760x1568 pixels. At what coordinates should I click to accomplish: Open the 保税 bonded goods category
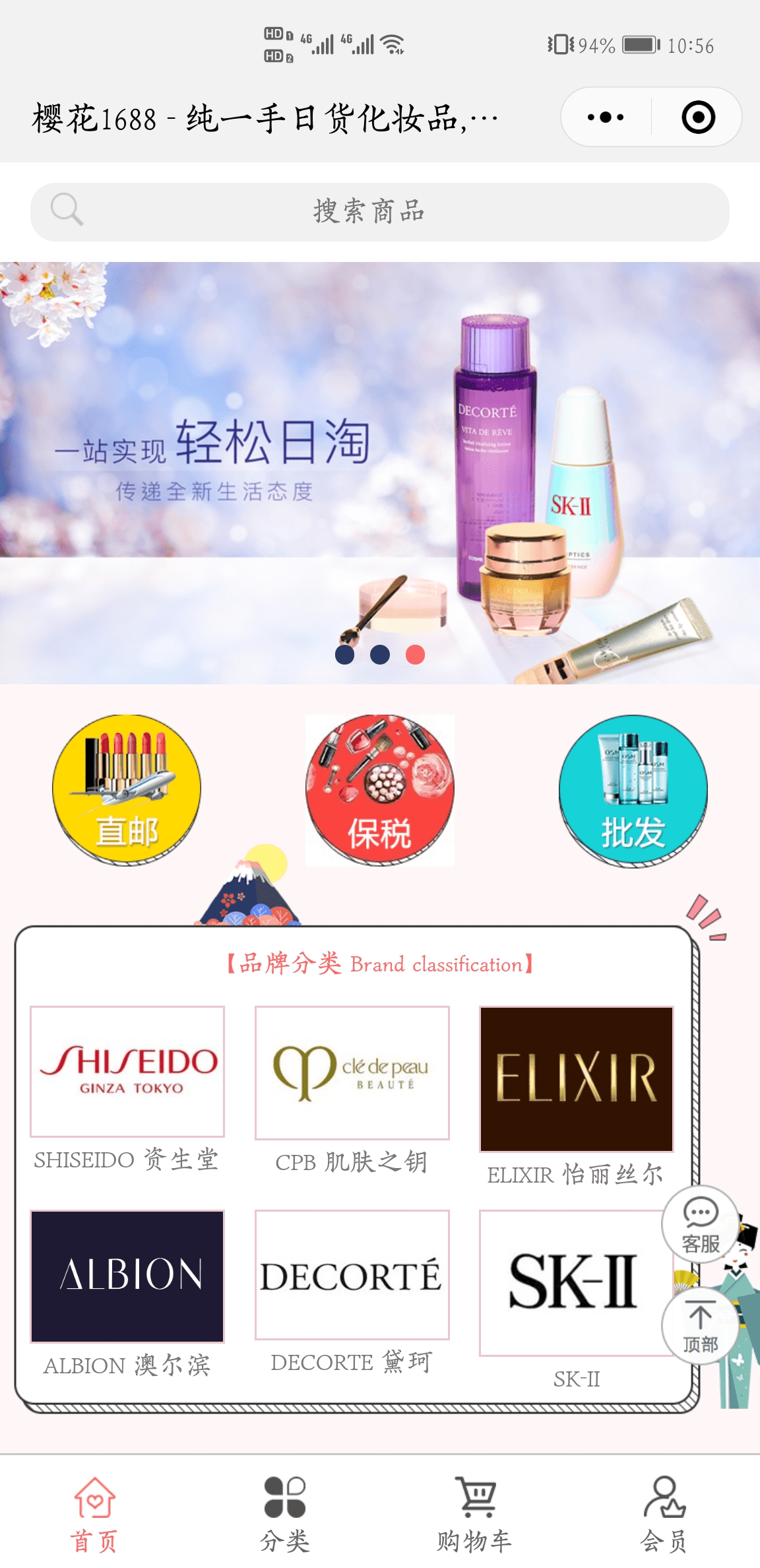pos(380,790)
